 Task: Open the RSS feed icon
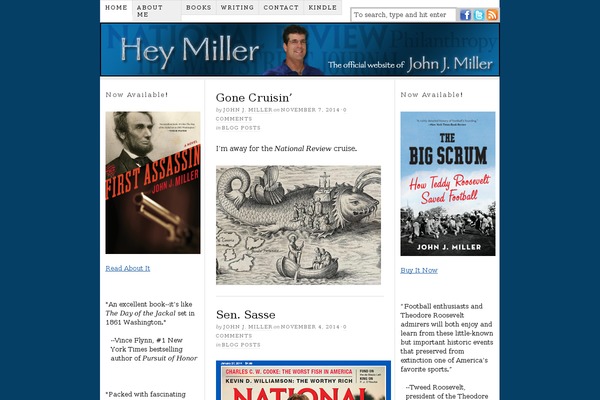pos(492,15)
